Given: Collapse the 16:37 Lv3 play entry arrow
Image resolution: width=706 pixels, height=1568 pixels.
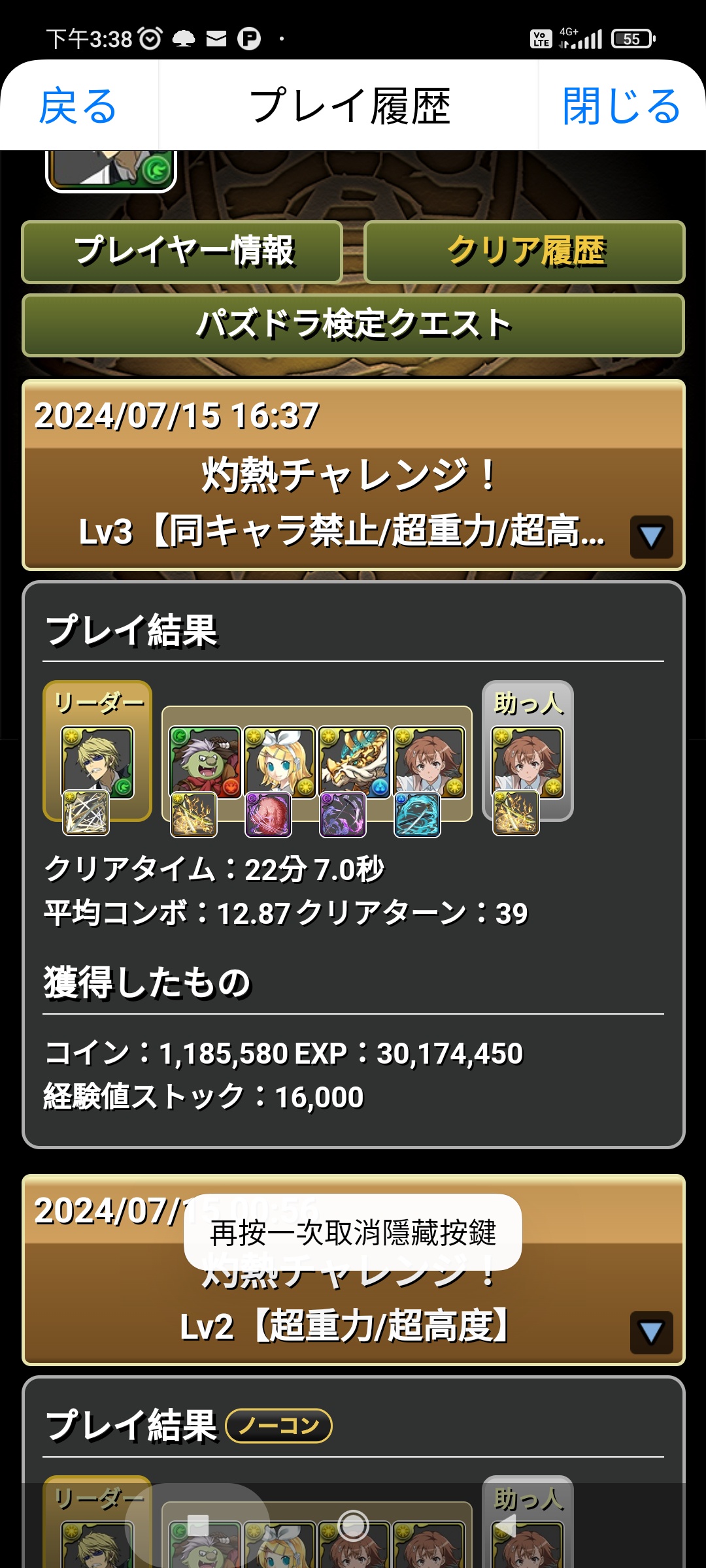Looking at the screenshot, I should (x=651, y=537).
